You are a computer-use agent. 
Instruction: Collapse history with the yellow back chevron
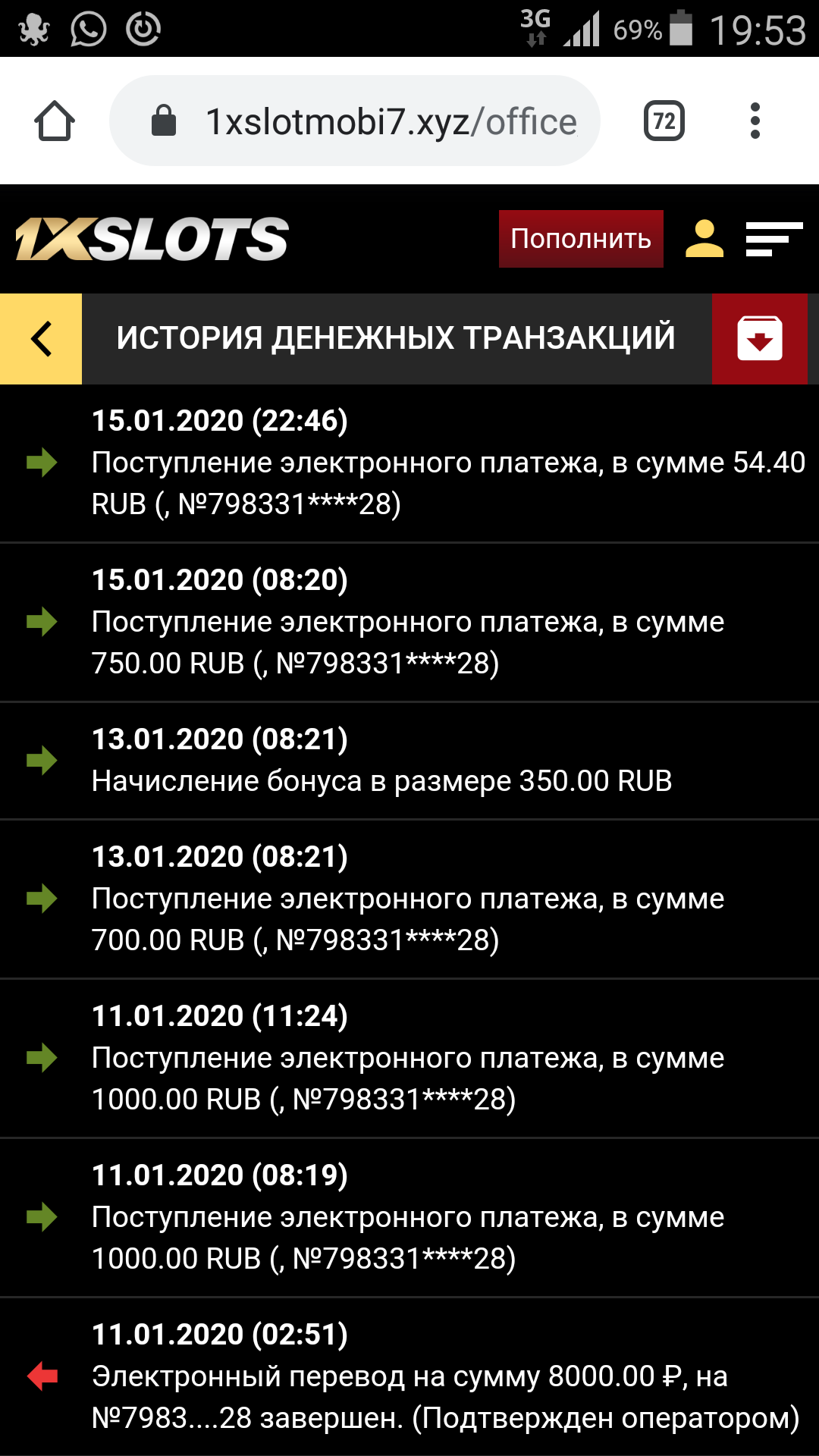point(41,339)
